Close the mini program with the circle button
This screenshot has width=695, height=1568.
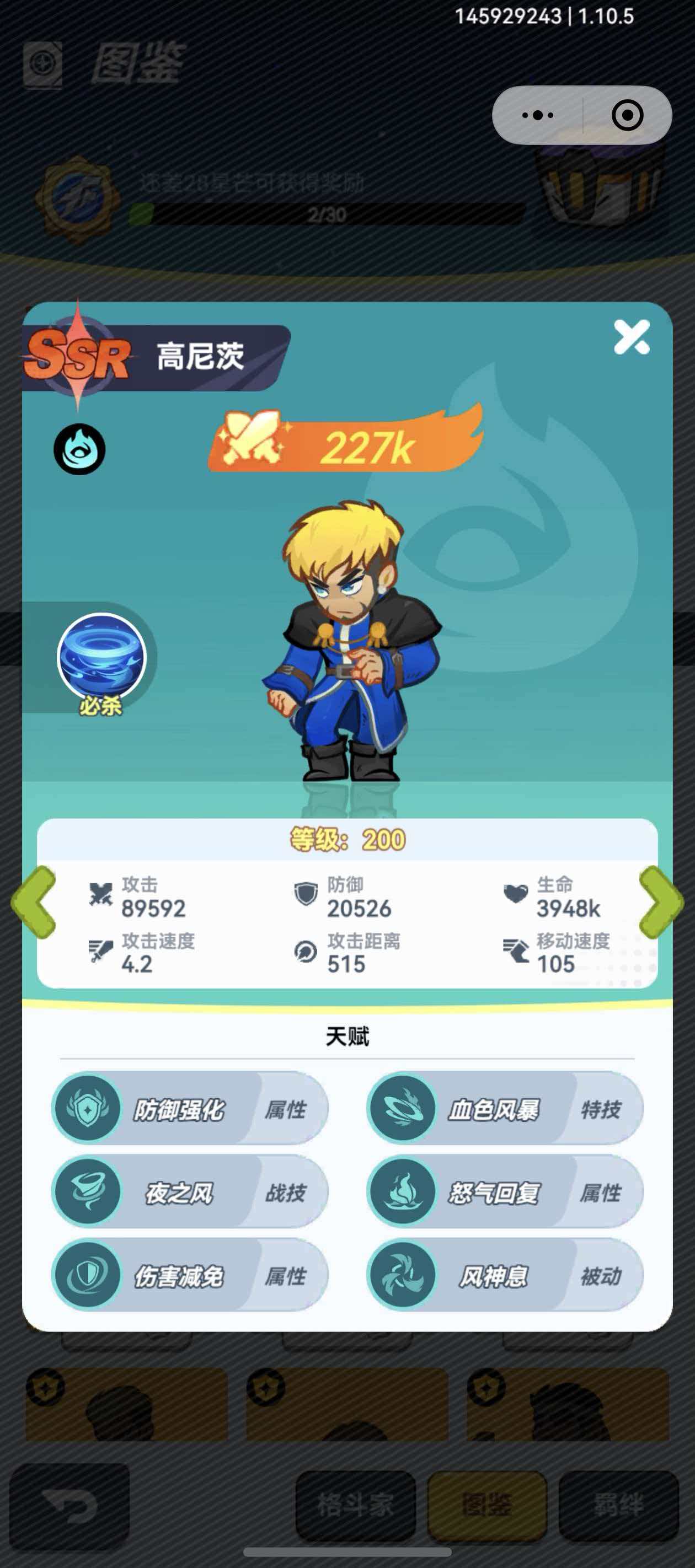pos(627,115)
